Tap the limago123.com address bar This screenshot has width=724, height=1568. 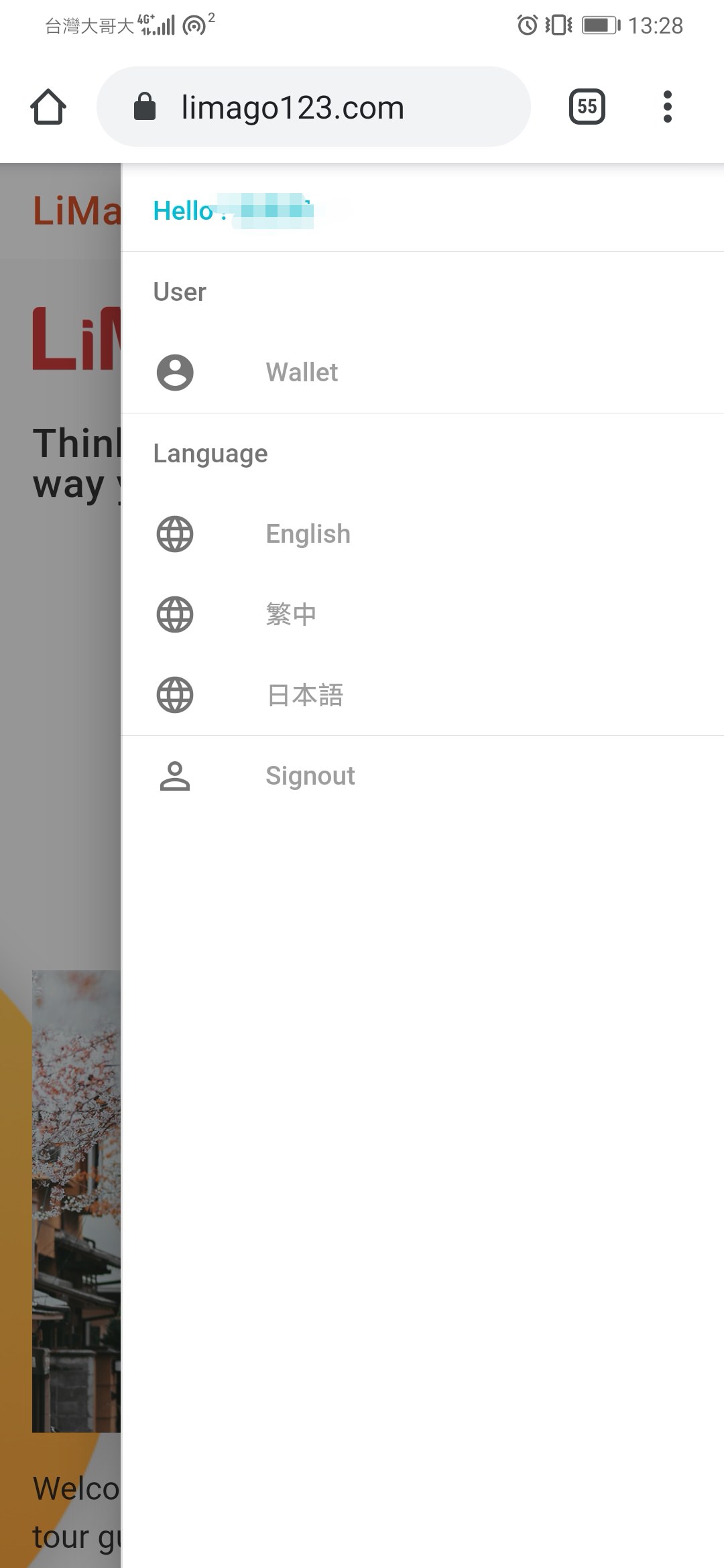coord(314,107)
